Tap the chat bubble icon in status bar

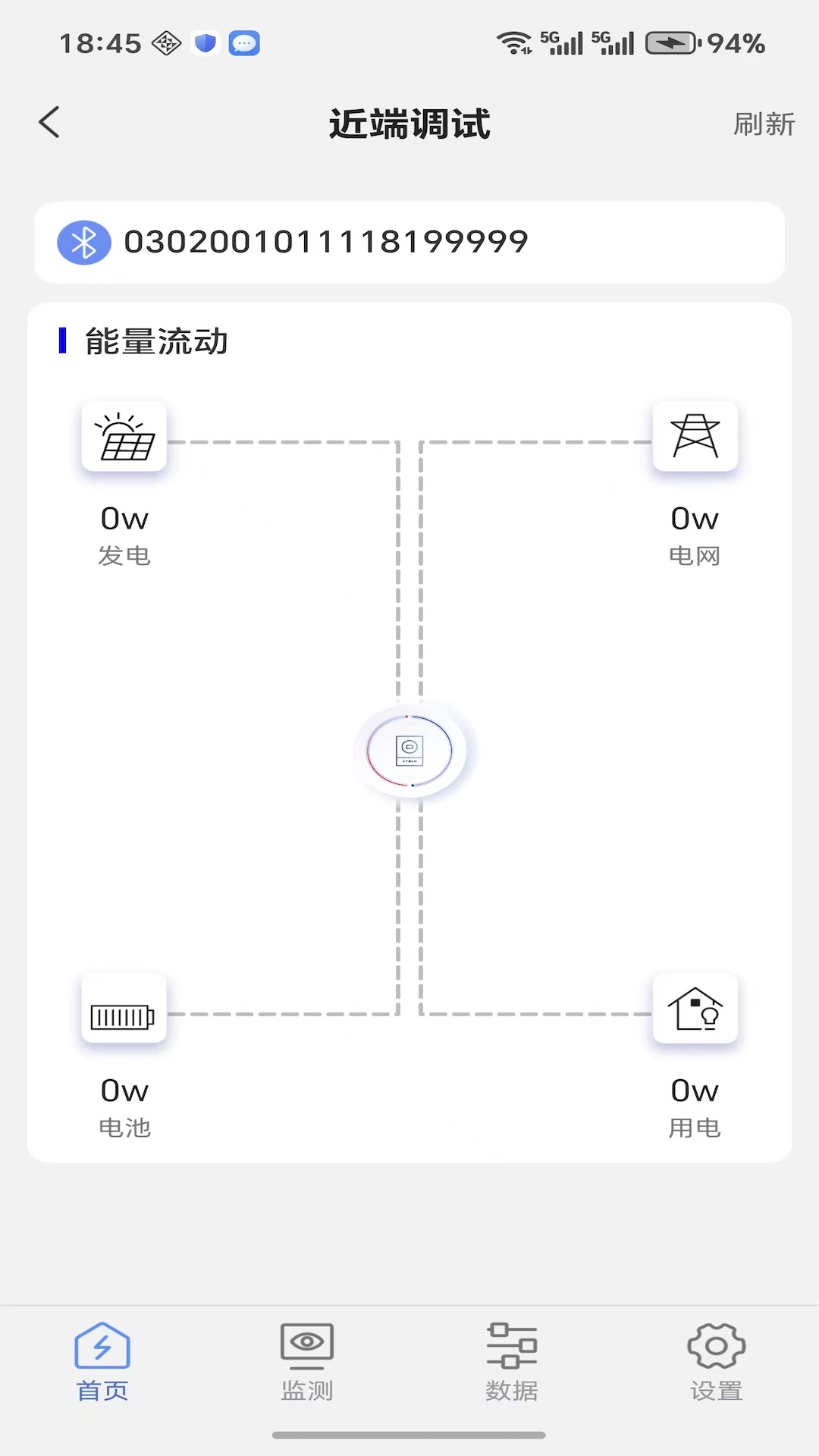[244, 43]
